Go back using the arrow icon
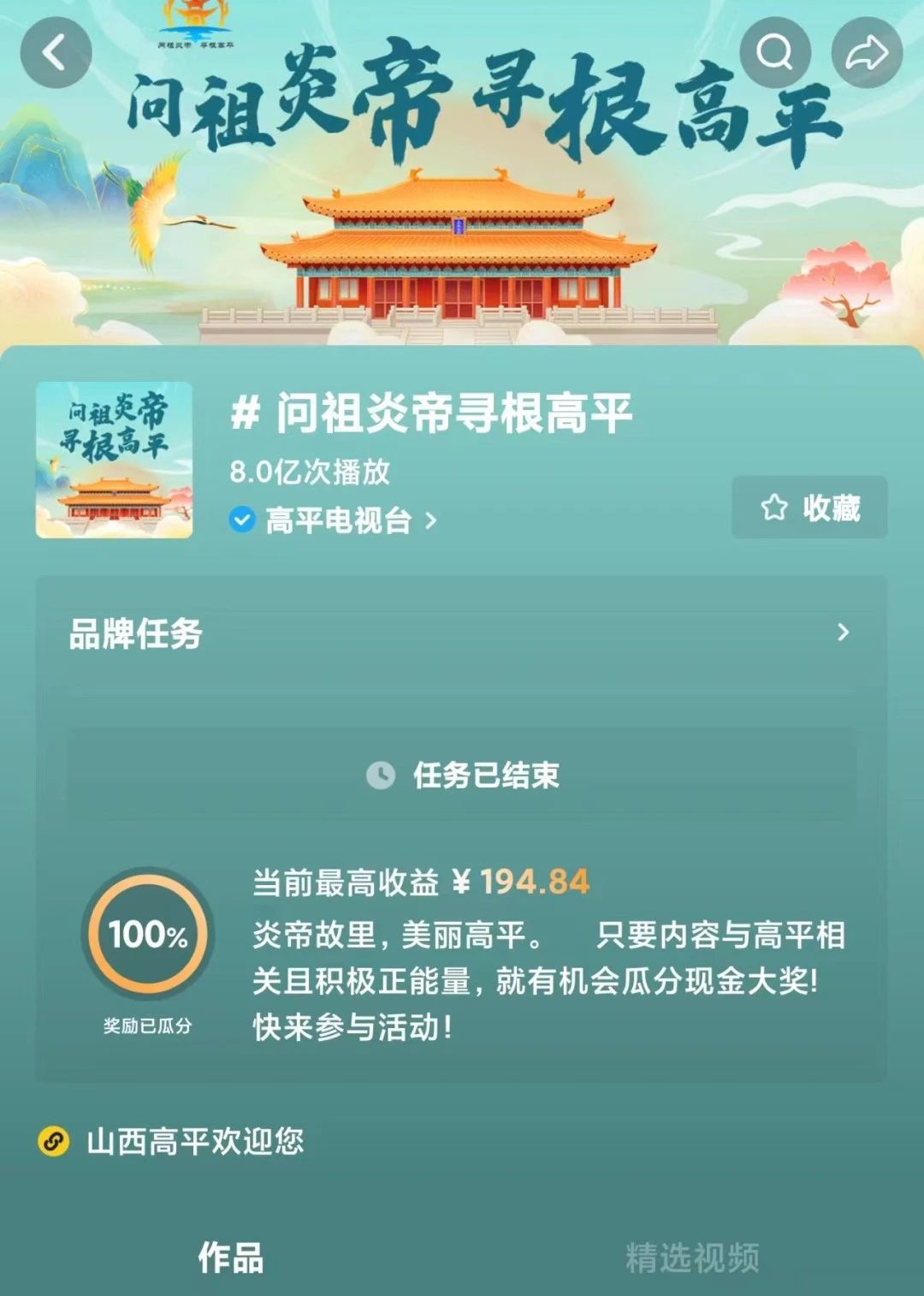 (x=56, y=53)
